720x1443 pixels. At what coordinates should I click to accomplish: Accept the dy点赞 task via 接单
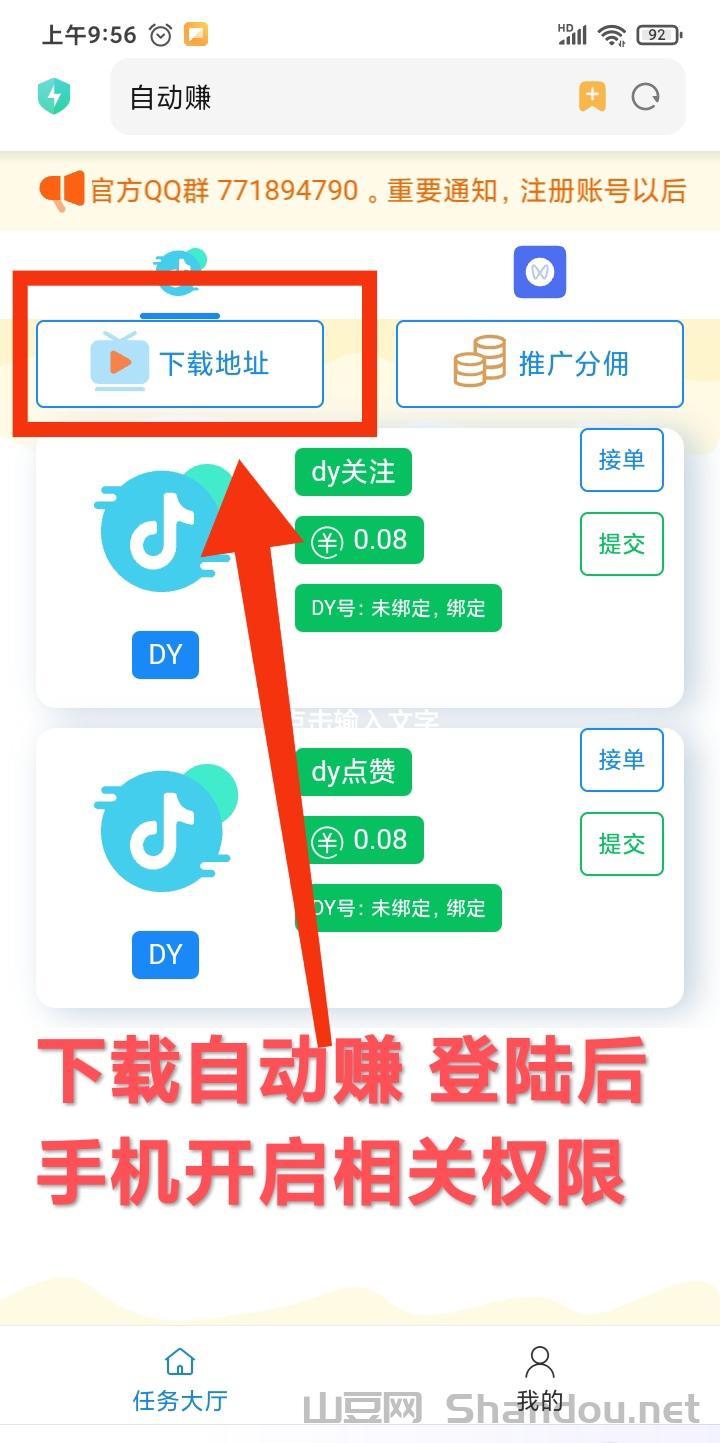pyautogui.click(x=621, y=760)
